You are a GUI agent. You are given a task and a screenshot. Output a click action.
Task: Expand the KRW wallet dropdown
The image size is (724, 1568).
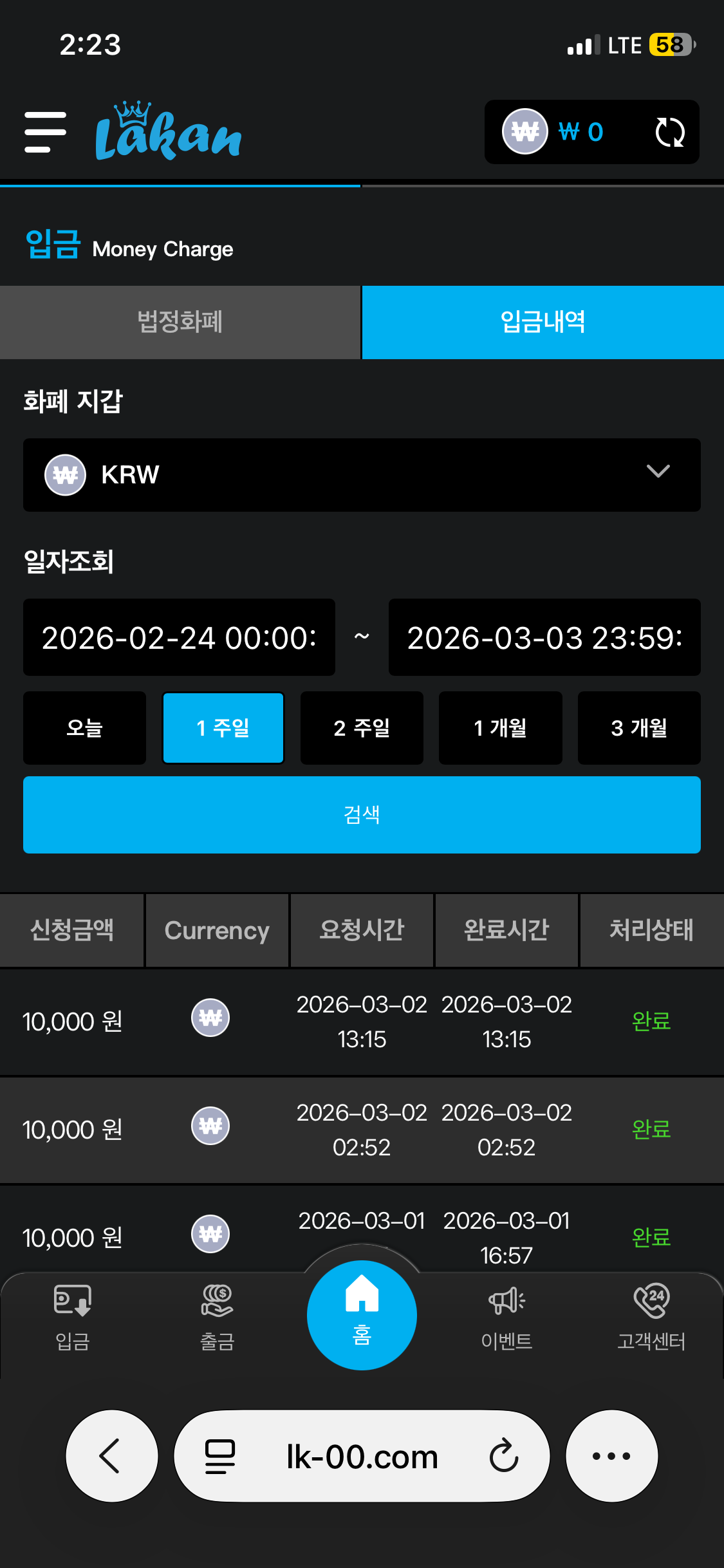tap(362, 475)
